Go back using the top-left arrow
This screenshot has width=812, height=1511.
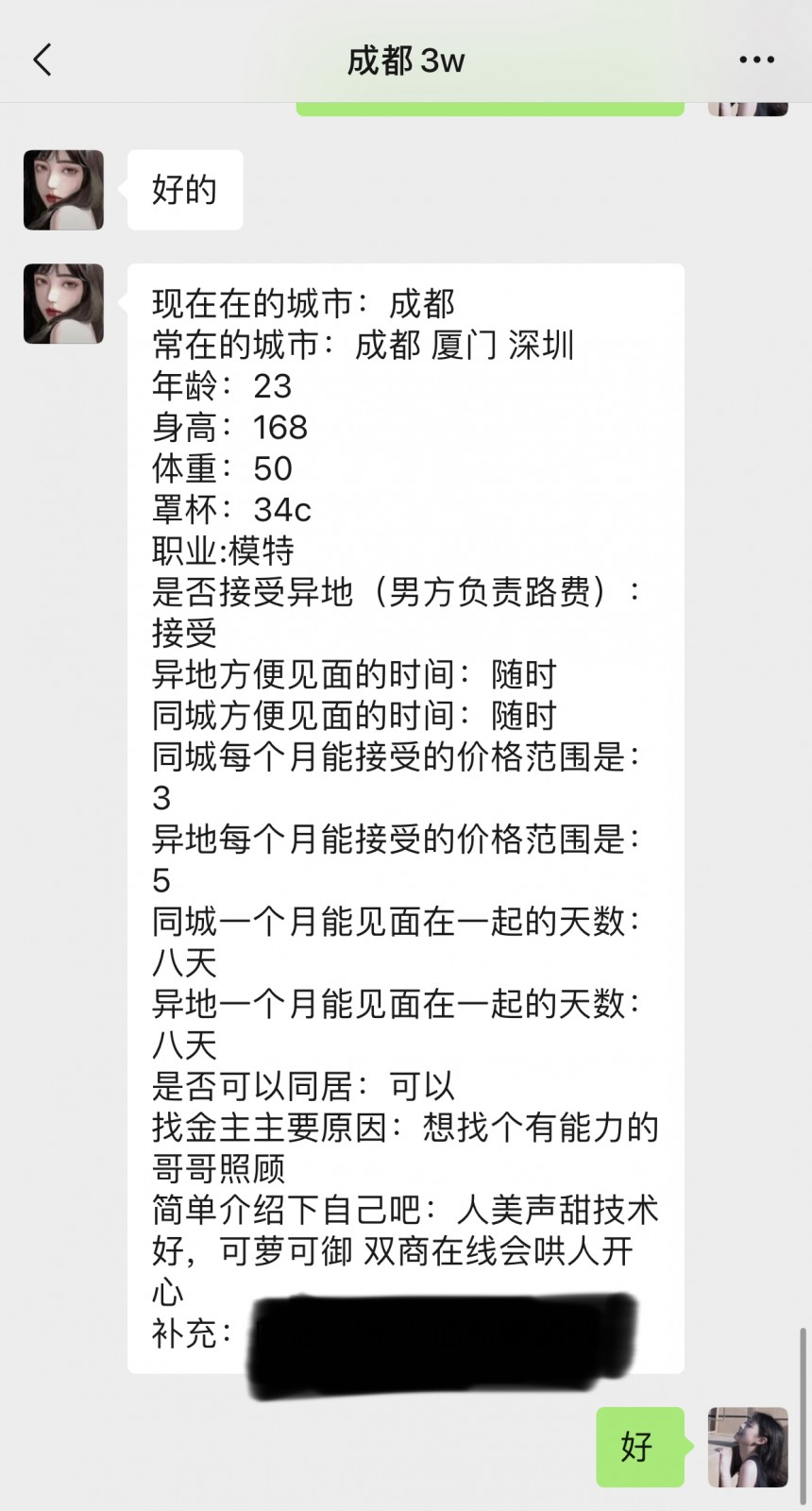coord(42,59)
